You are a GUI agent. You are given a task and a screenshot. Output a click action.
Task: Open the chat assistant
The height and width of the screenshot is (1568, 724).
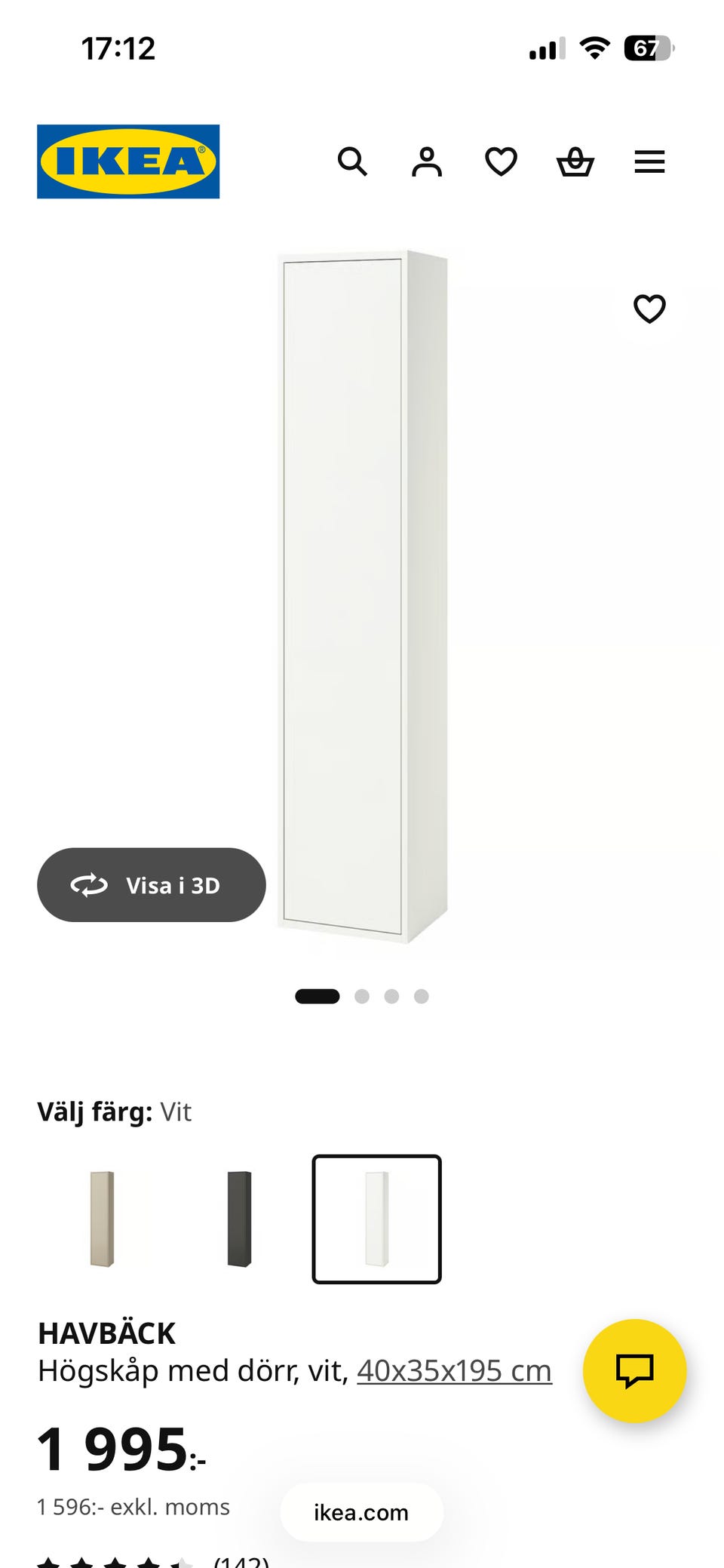point(636,1375)
